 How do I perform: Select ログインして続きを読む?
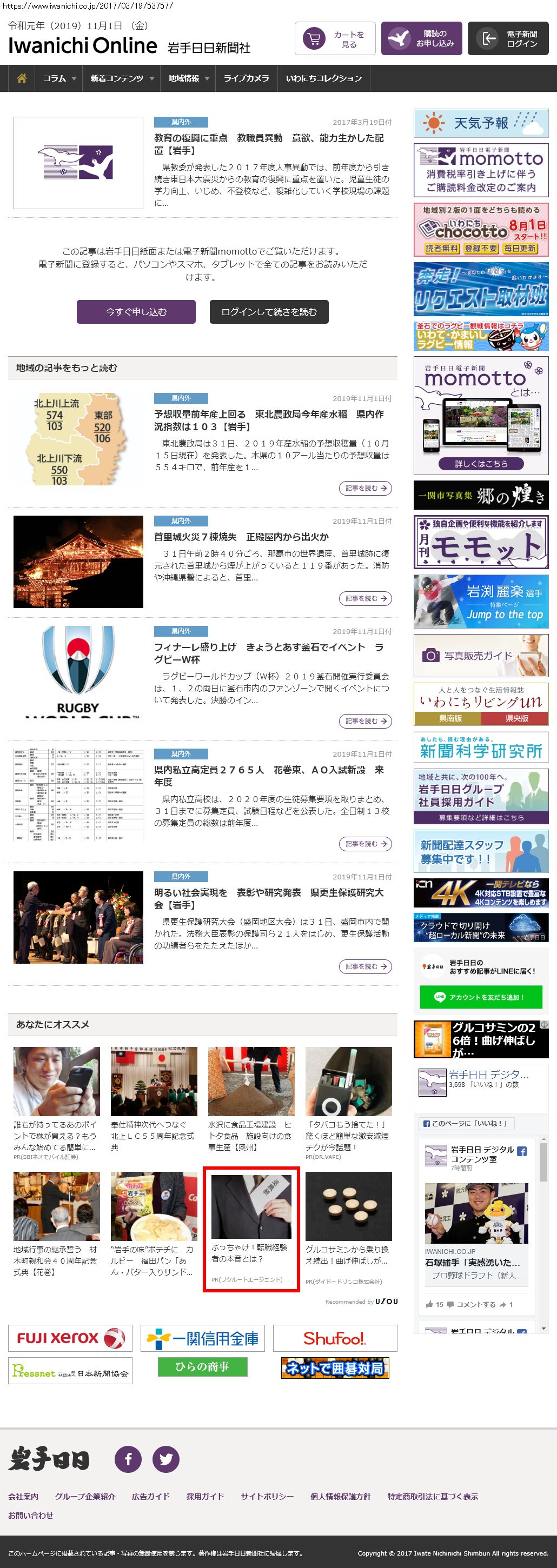click(x=268, y=312)
